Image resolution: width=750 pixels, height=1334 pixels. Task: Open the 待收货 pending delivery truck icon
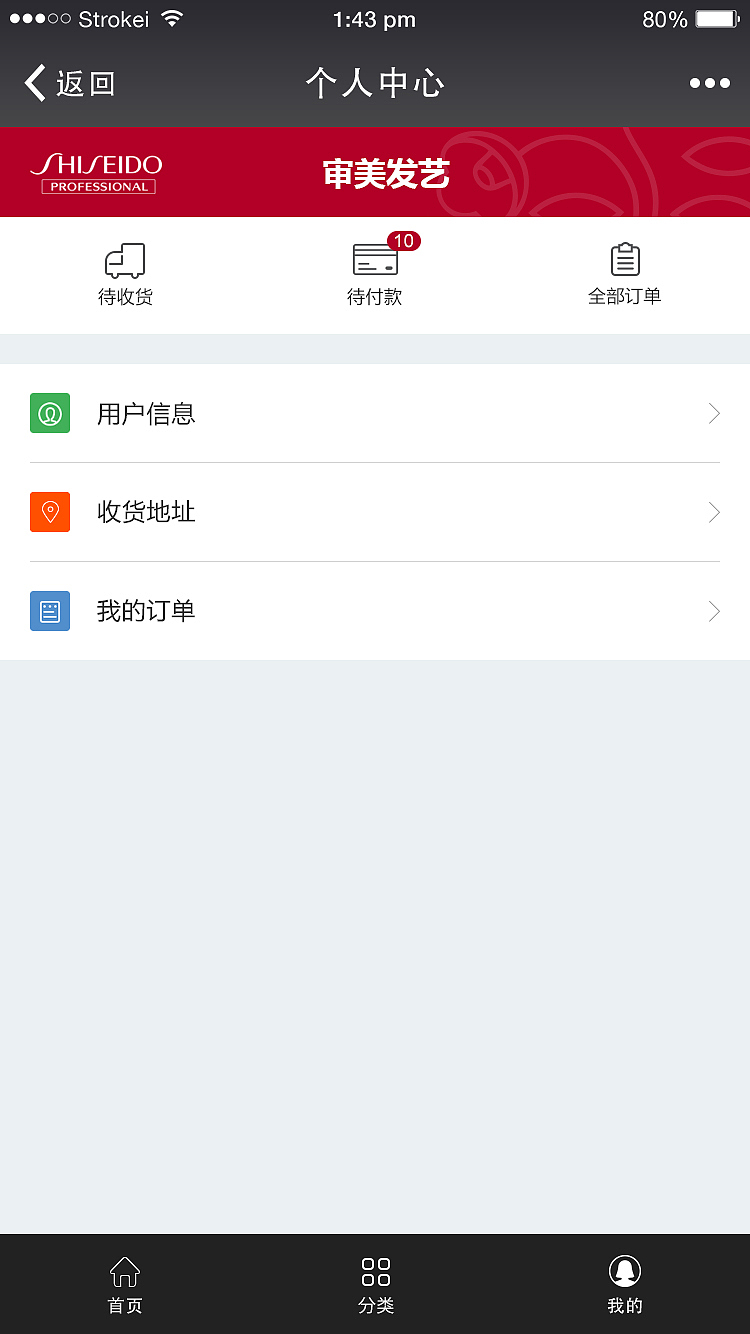124,260
